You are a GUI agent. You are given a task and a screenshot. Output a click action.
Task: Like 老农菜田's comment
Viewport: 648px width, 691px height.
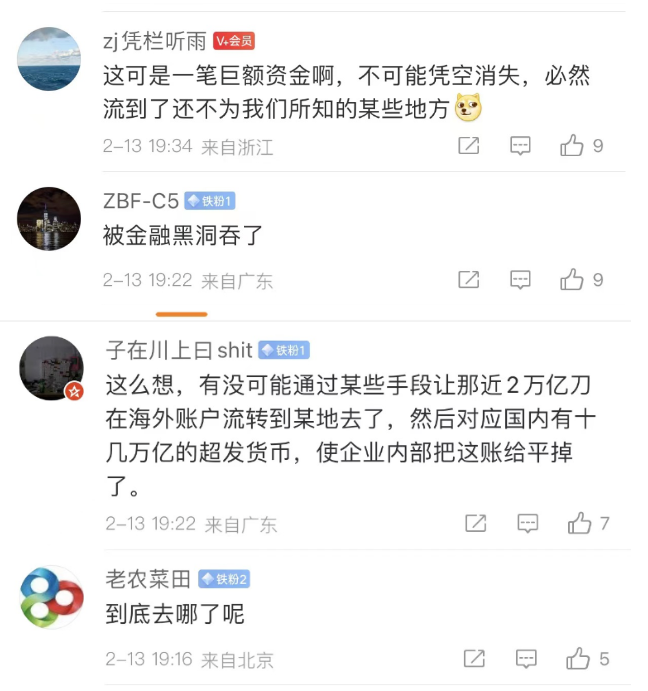click(x=580, y=659)
